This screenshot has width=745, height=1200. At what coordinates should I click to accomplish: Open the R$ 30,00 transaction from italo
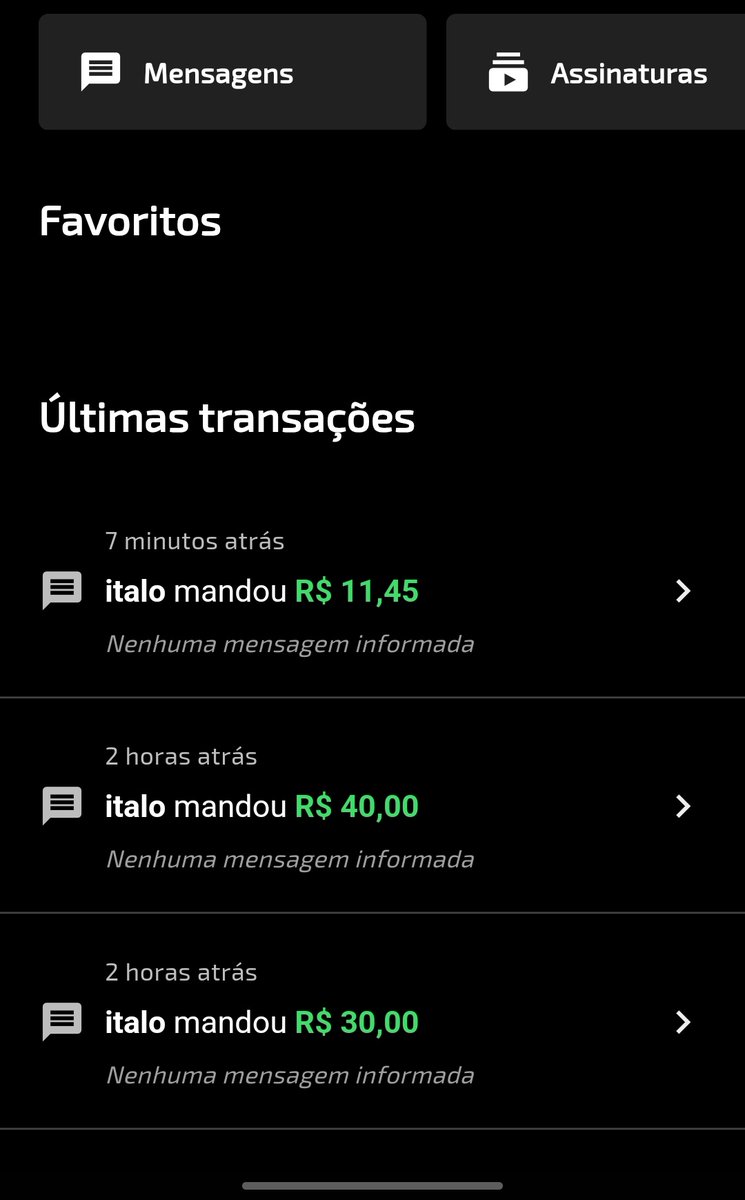tap(372, 1022)
